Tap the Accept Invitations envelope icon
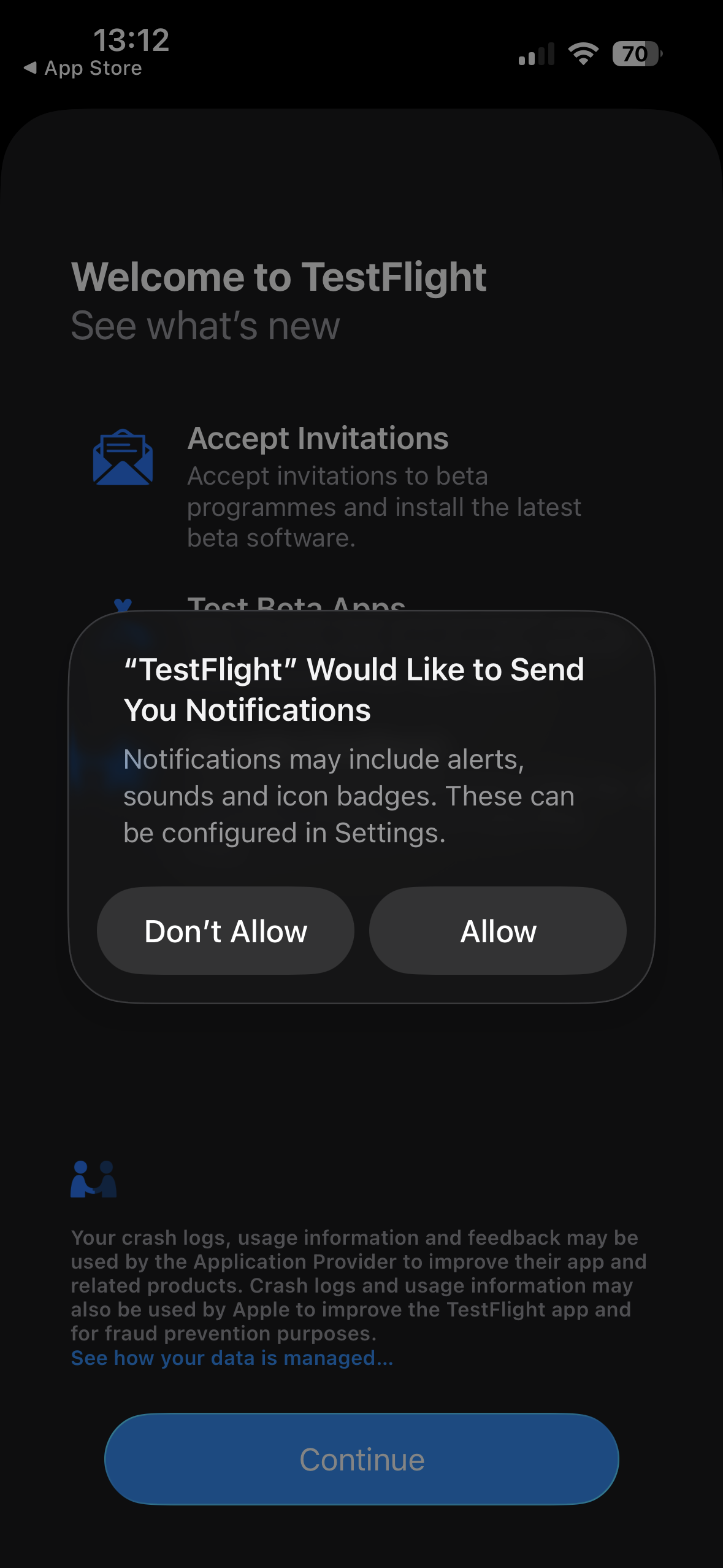Viewport: 723px width, 1568px height. 123,459
